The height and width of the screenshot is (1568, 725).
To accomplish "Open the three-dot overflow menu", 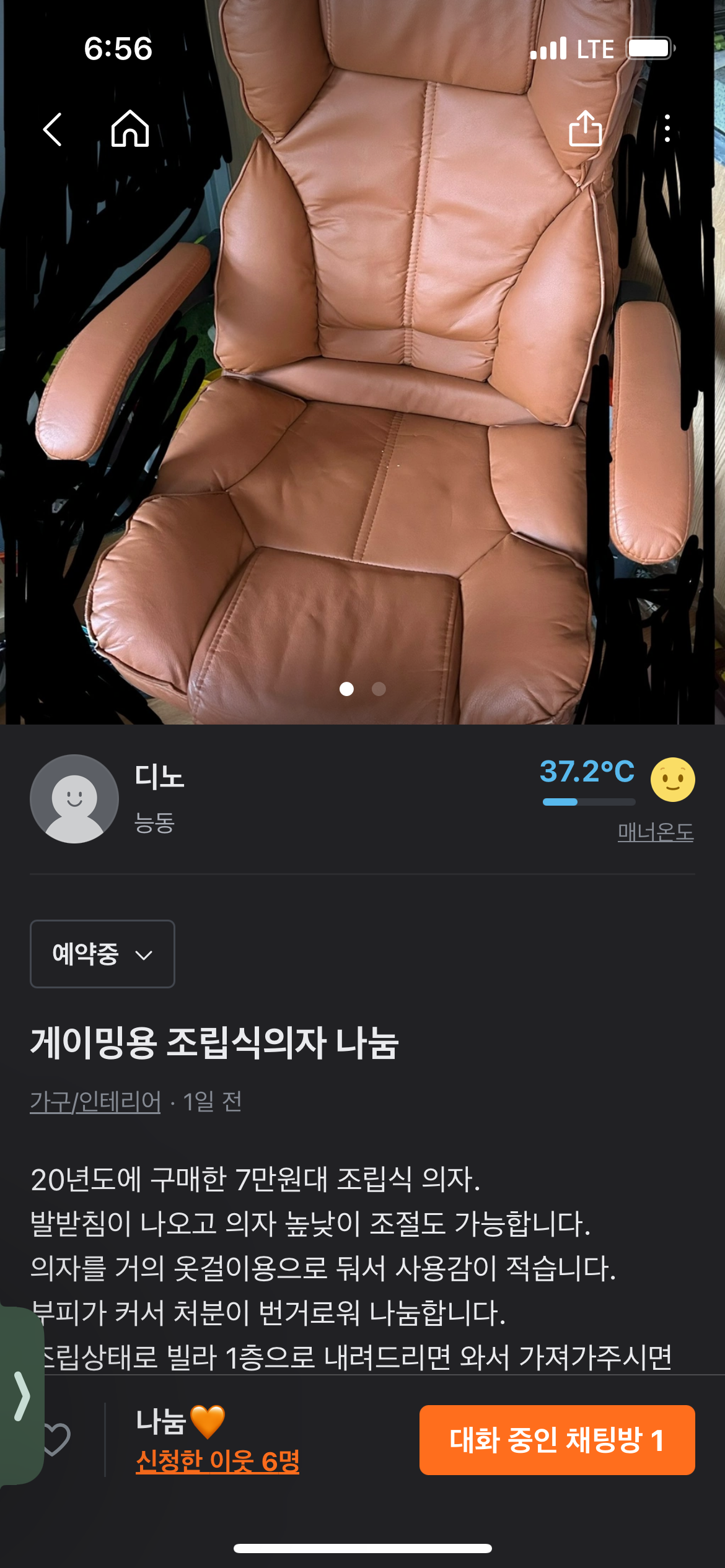I will point(667,129).
